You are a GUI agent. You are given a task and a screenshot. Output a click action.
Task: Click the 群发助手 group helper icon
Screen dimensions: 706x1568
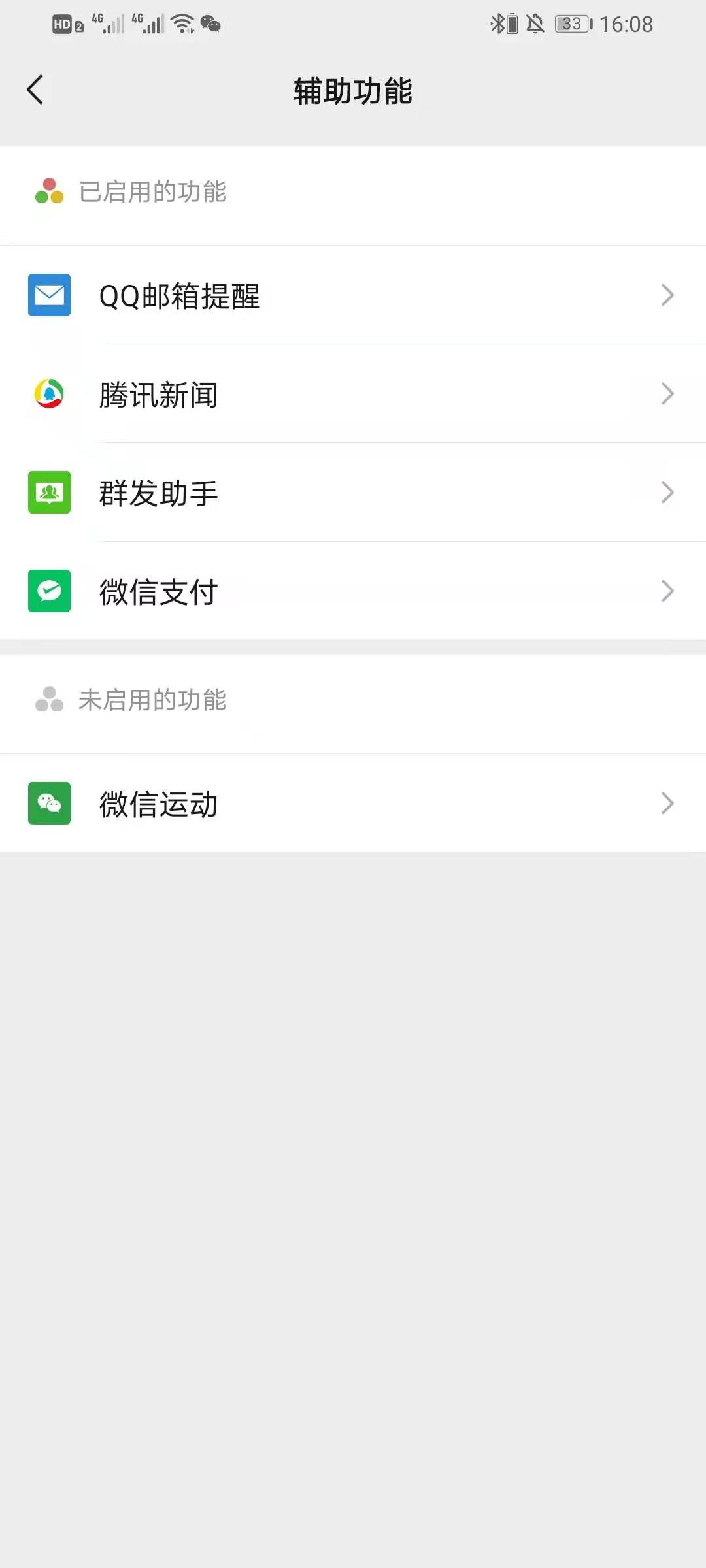point(49,493)
